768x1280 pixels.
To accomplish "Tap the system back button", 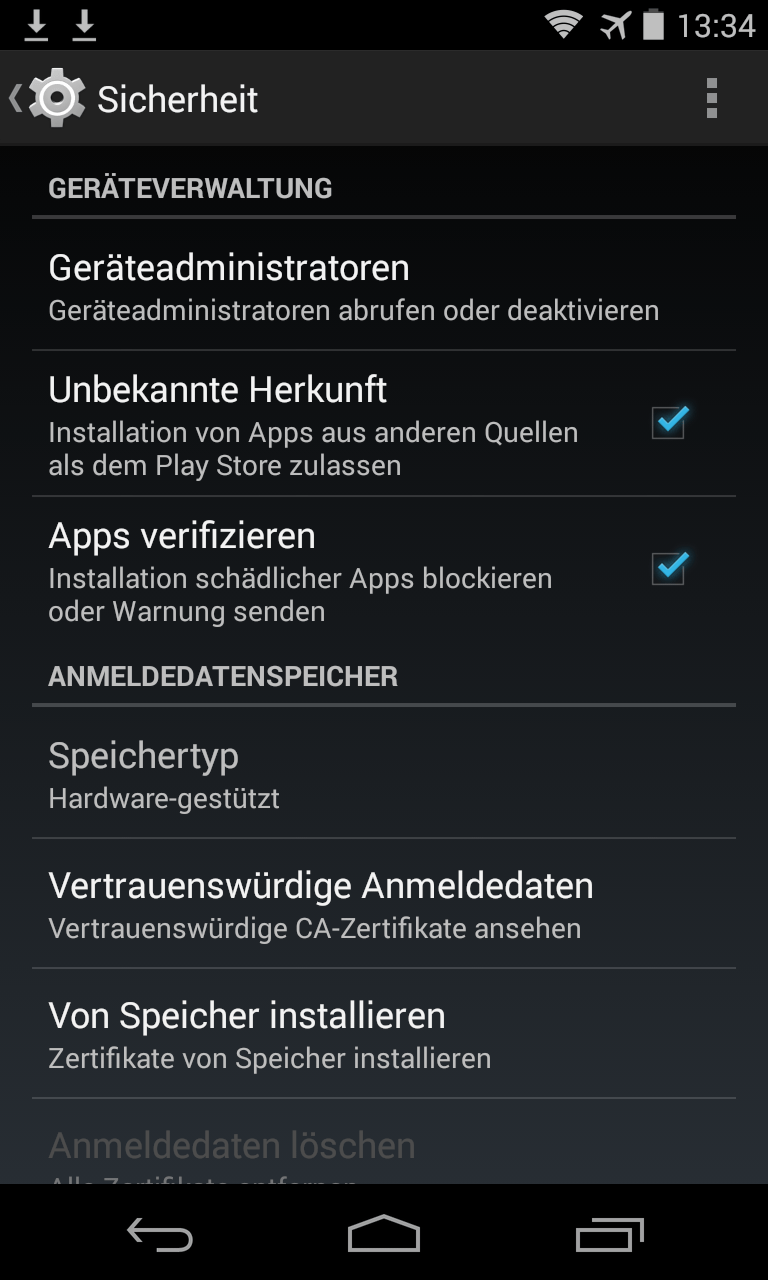I will [x=160, y=1234].
